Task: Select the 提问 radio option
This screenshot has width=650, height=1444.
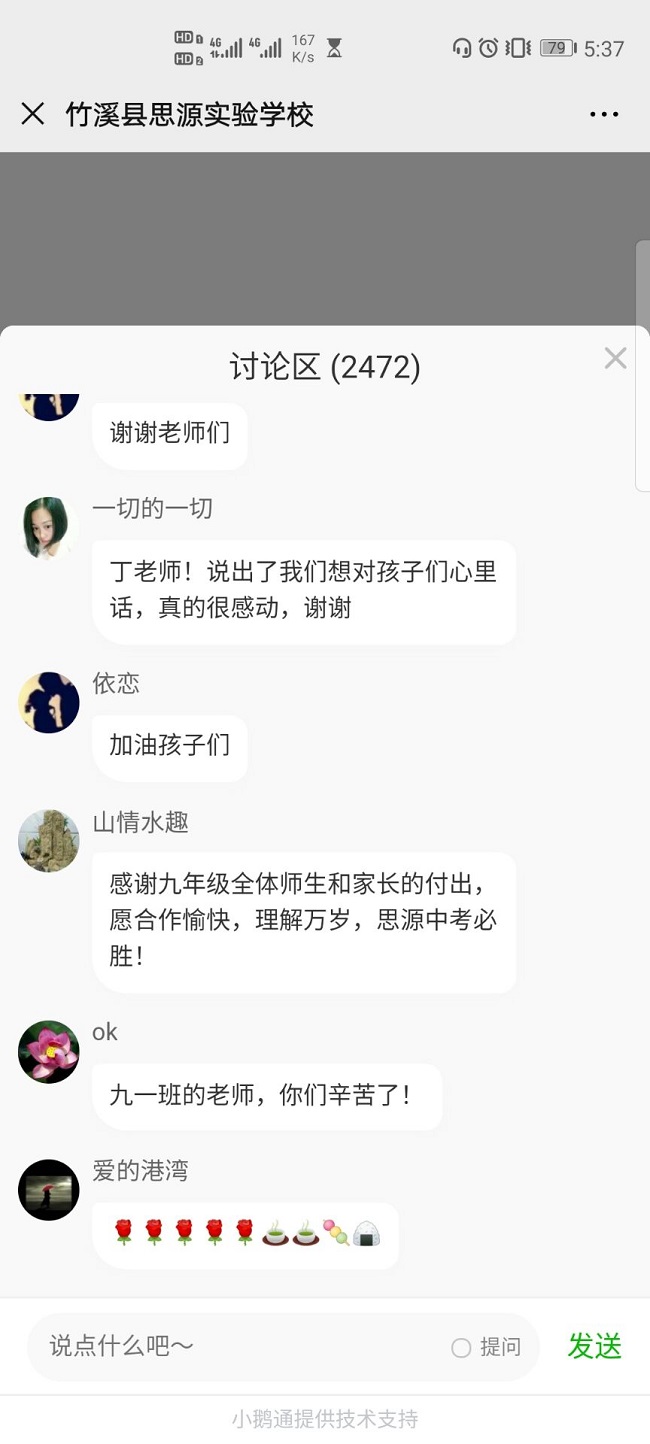Action: pyautogui.click(x=462, y=1348)
